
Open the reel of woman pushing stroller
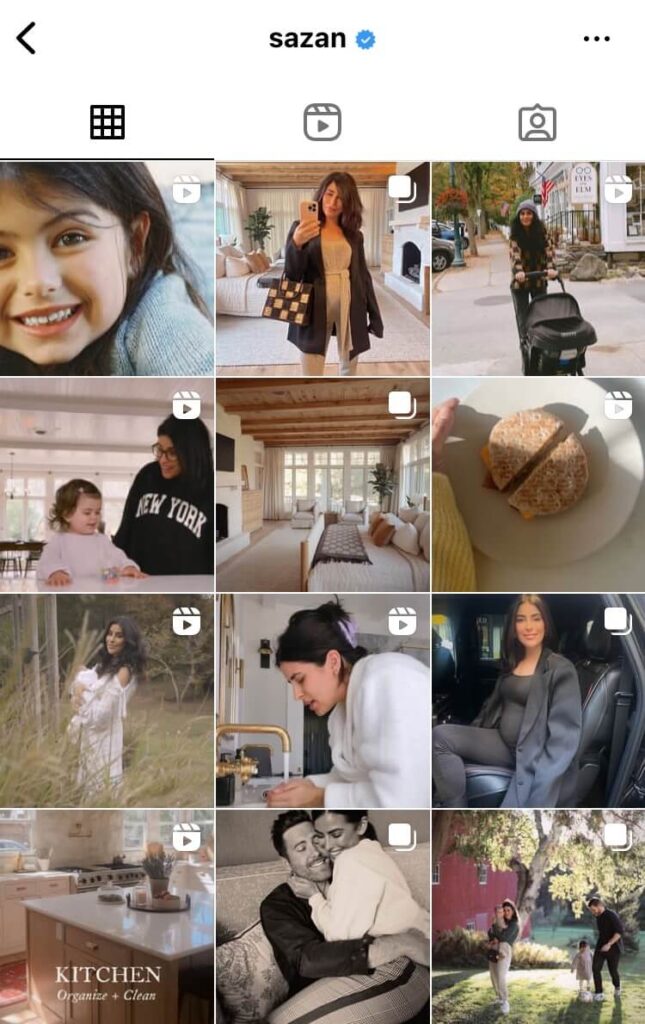point(538,268)
